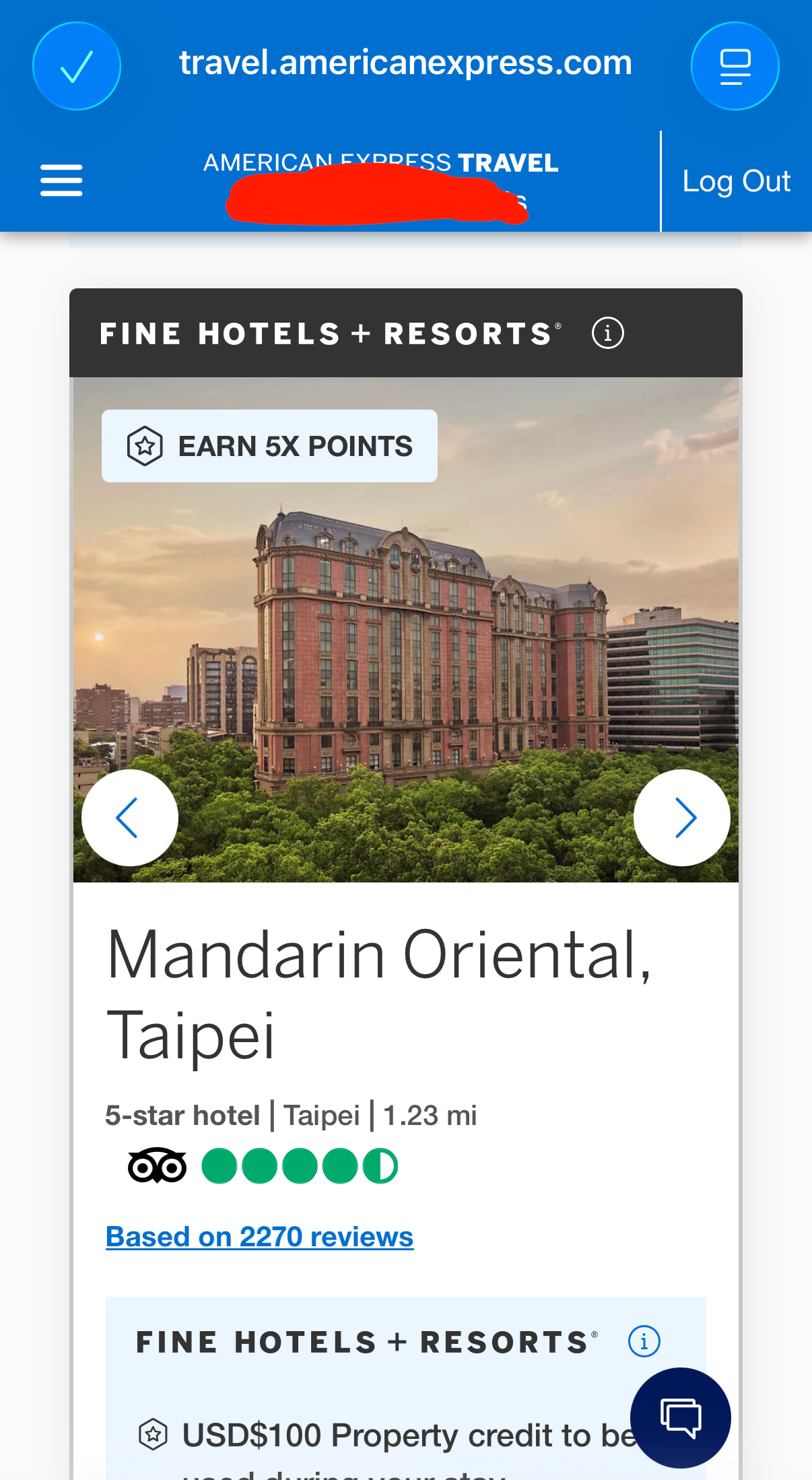812x1480 pixels.
Task: Open the hamburger menu
Action: [61, 181]
